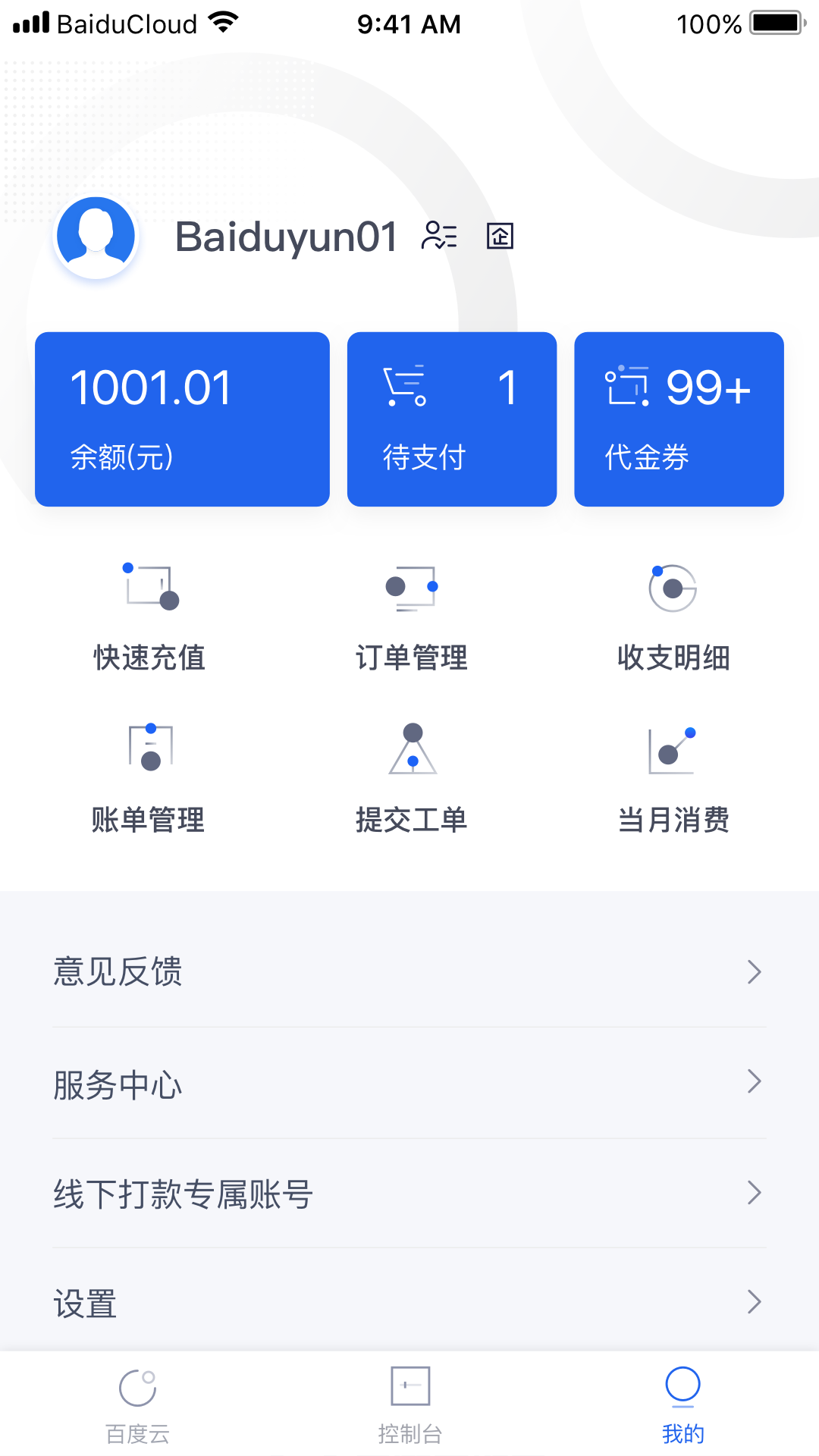The width and height of the screenshot is (819, 1456).
Task: Expand 线下打款专属账号 offline payment account
Action: 409,1193
